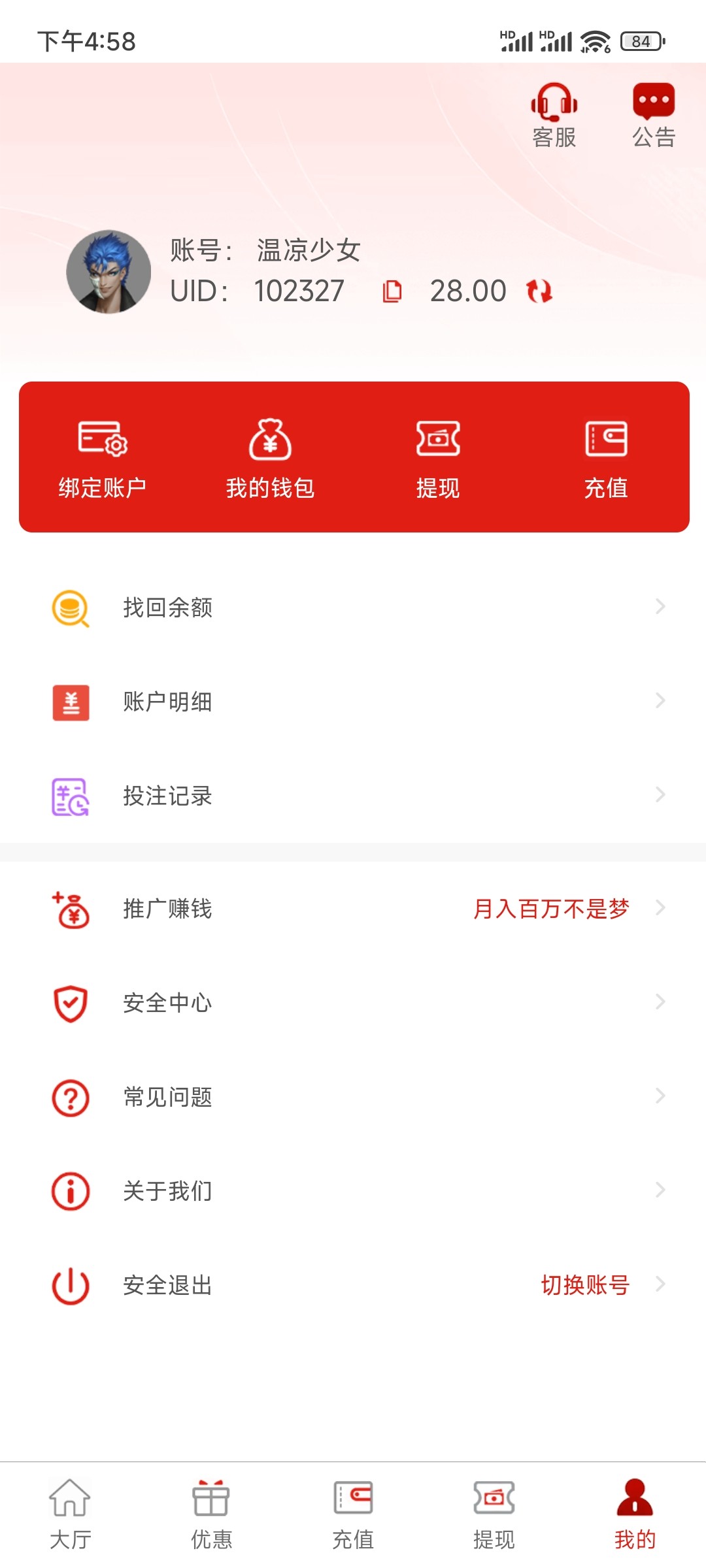Switch to the 大厅 tab
Viewport: 706px width, 1568px height.
(x=70, y=1514)
